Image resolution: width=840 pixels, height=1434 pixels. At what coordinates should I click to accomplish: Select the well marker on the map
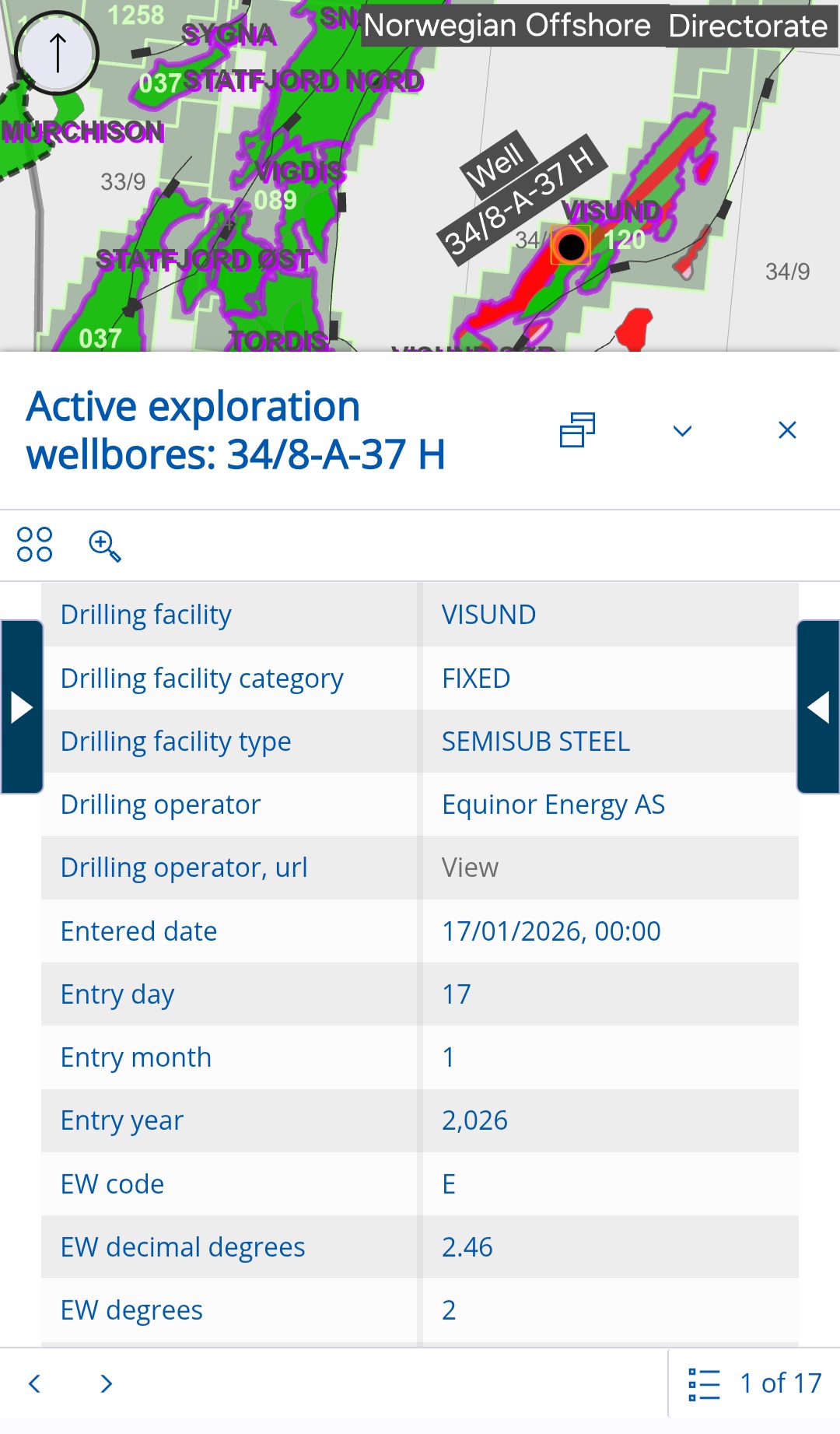[571, 247]
